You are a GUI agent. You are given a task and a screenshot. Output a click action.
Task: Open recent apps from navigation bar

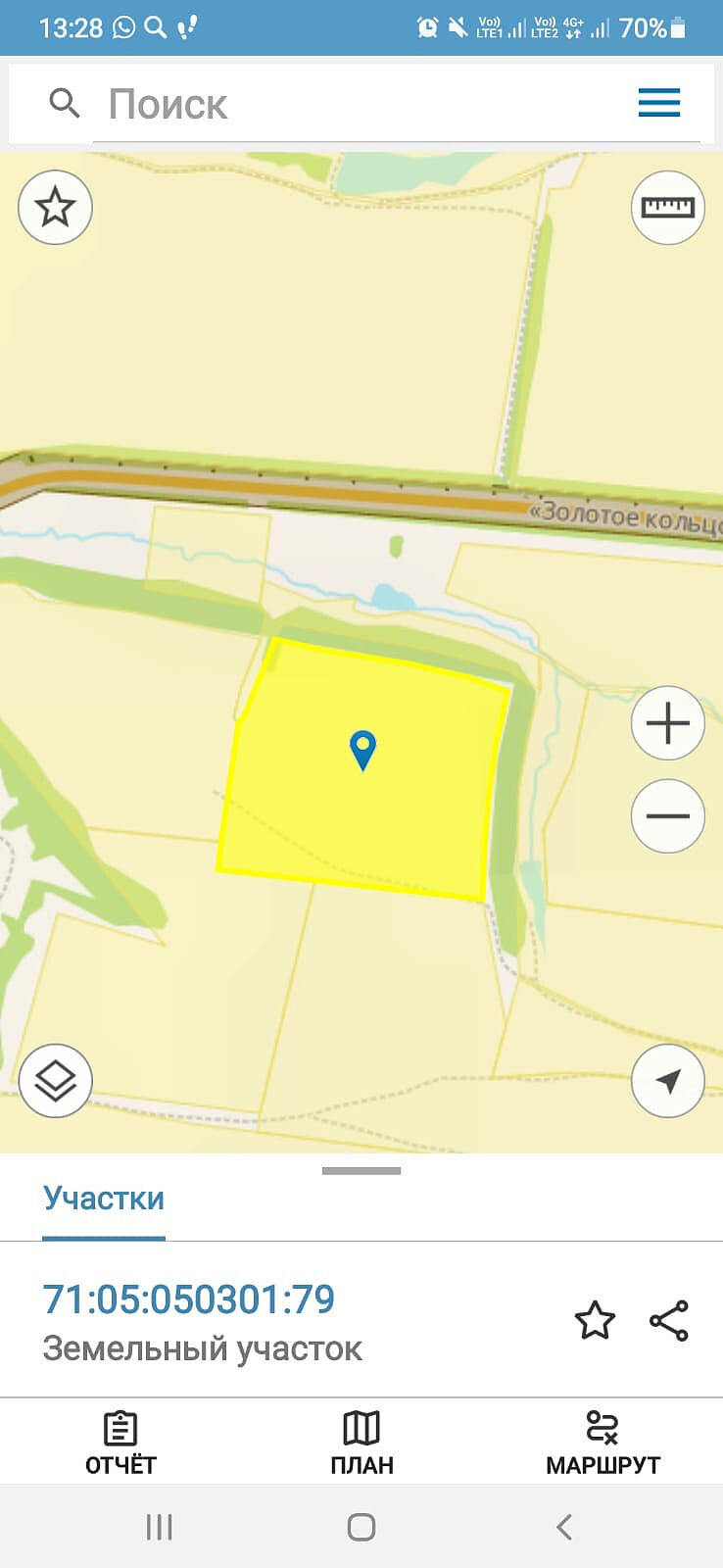tap(159, 1526)
